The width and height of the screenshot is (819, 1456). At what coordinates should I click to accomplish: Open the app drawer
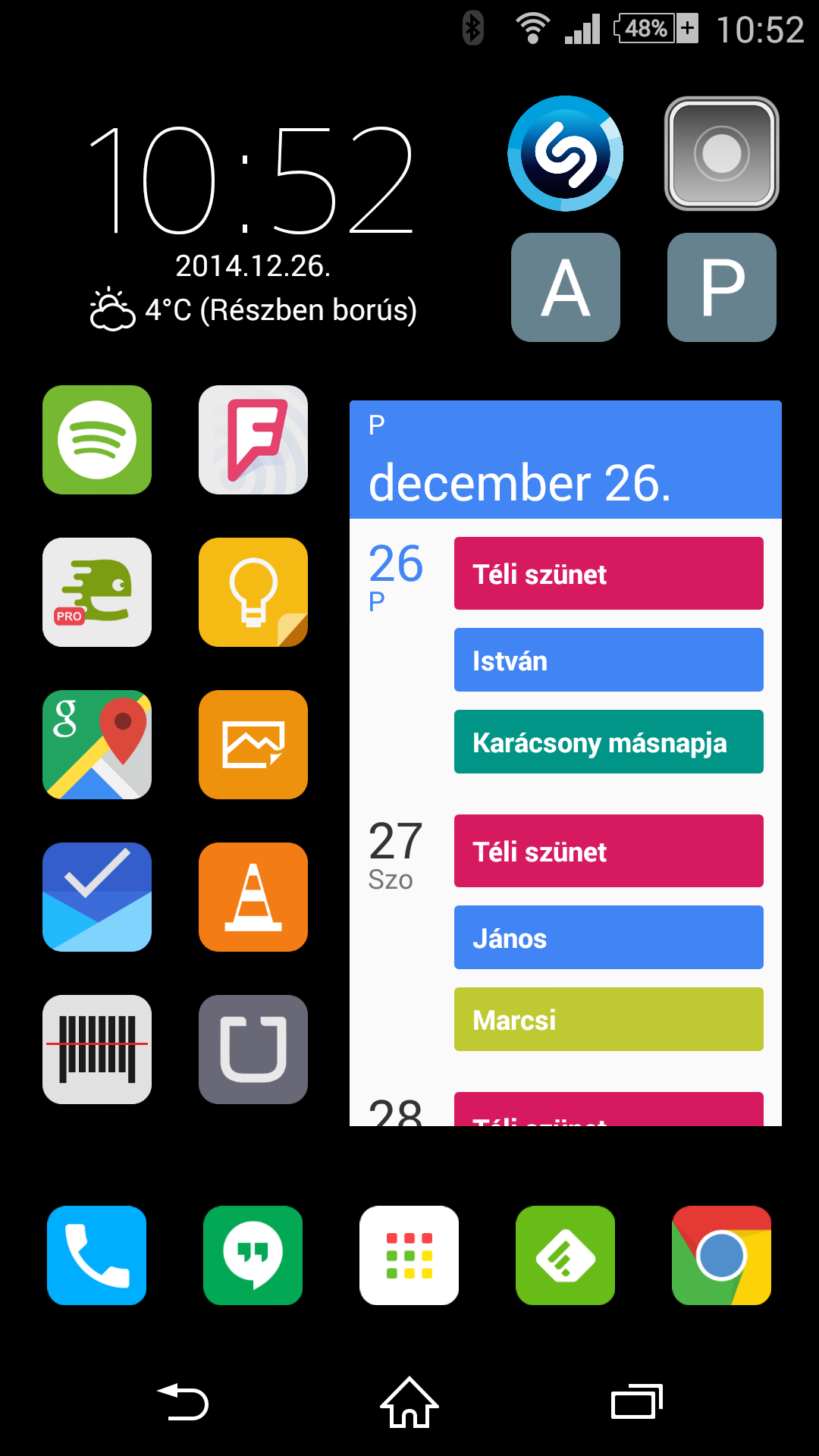point(409,1255)
